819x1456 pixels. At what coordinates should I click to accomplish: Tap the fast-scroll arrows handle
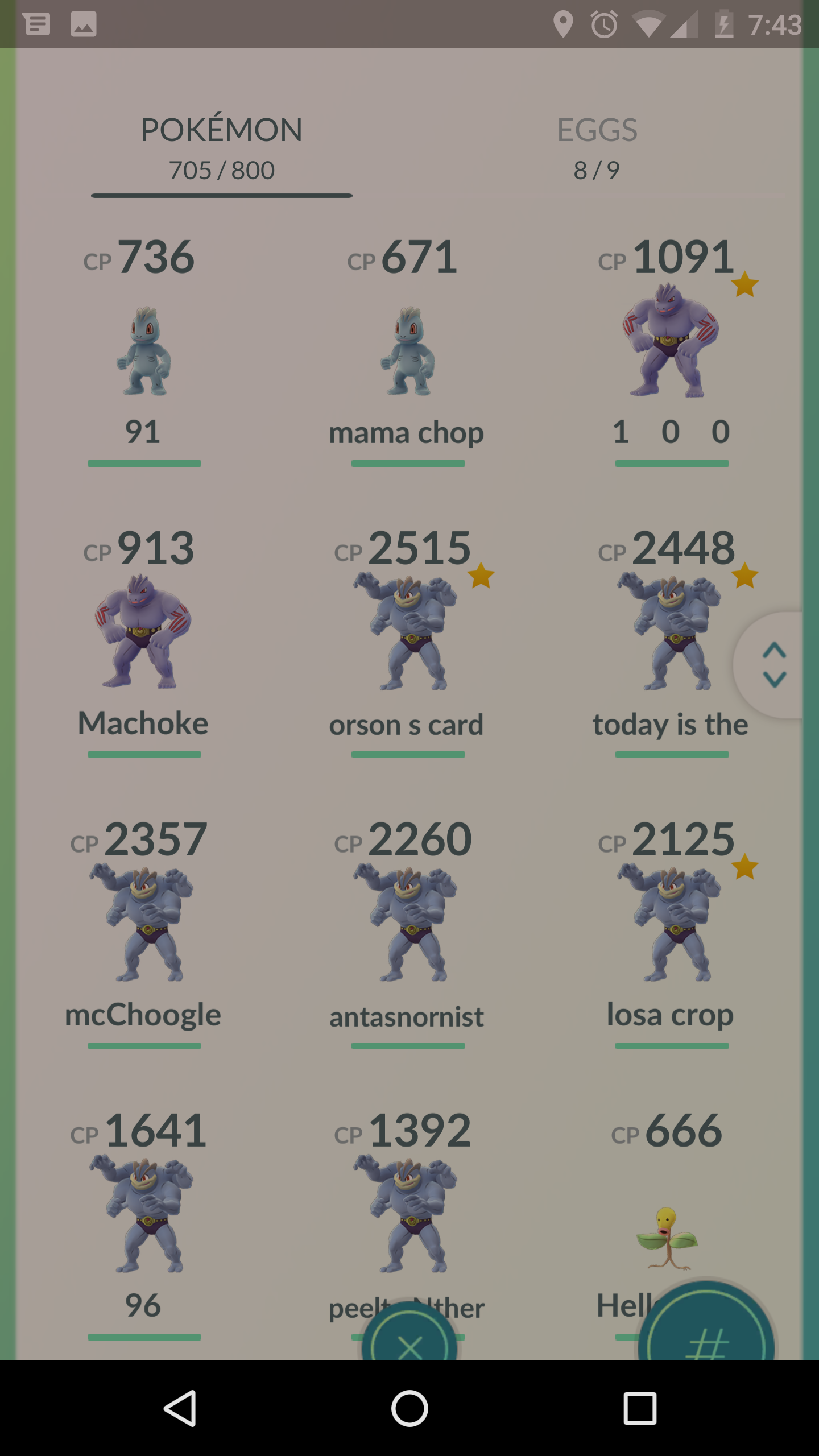coord(771,665)
